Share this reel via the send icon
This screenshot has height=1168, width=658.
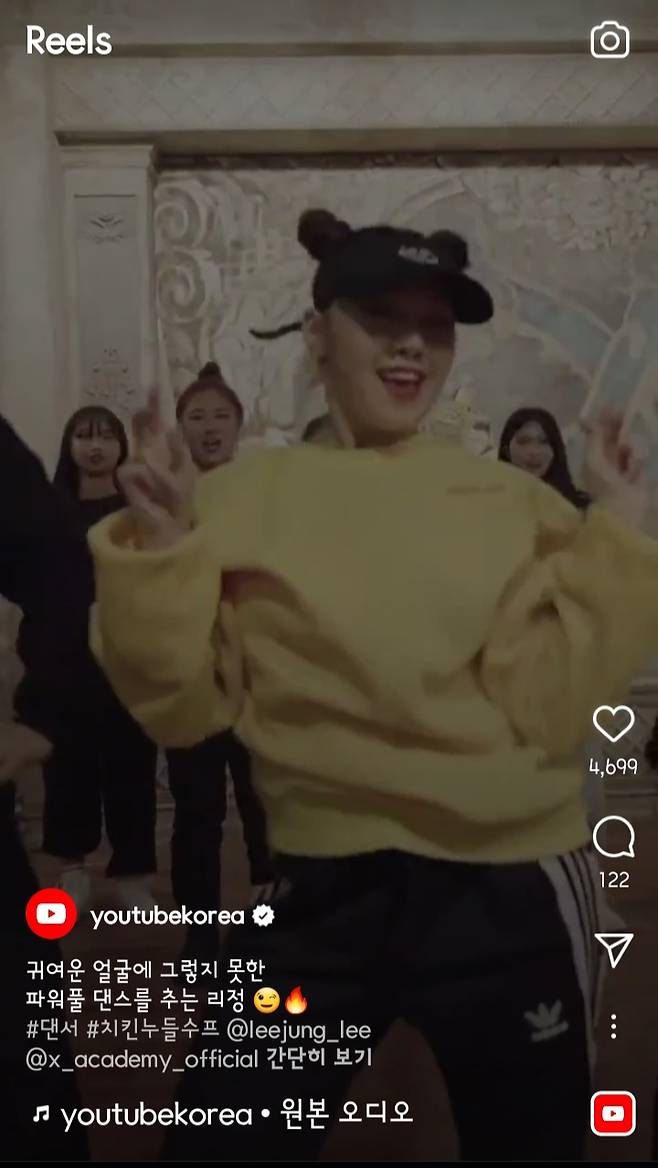tap(613, 950)
